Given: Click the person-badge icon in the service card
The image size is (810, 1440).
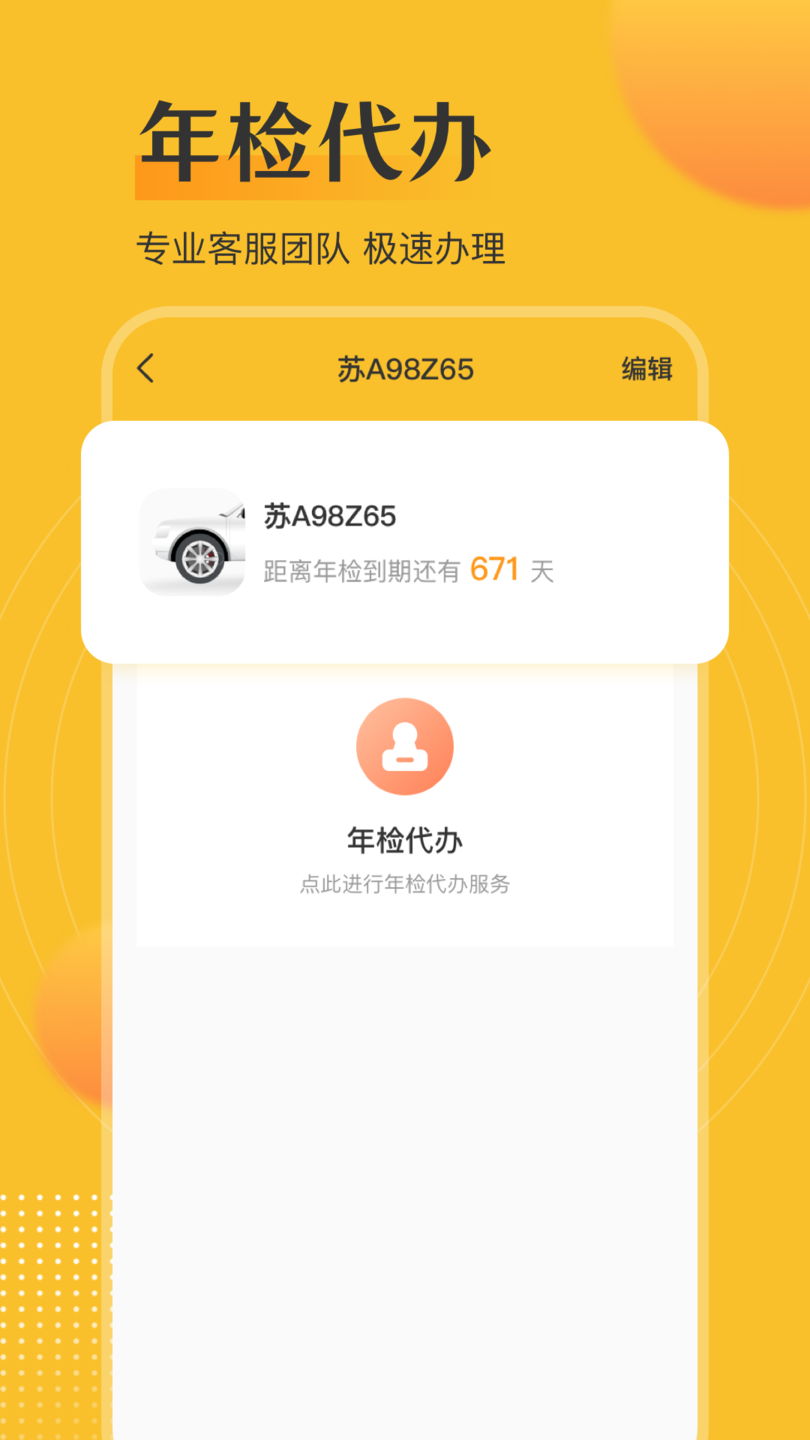Looking at the screenshot, I should click(405, 746).
